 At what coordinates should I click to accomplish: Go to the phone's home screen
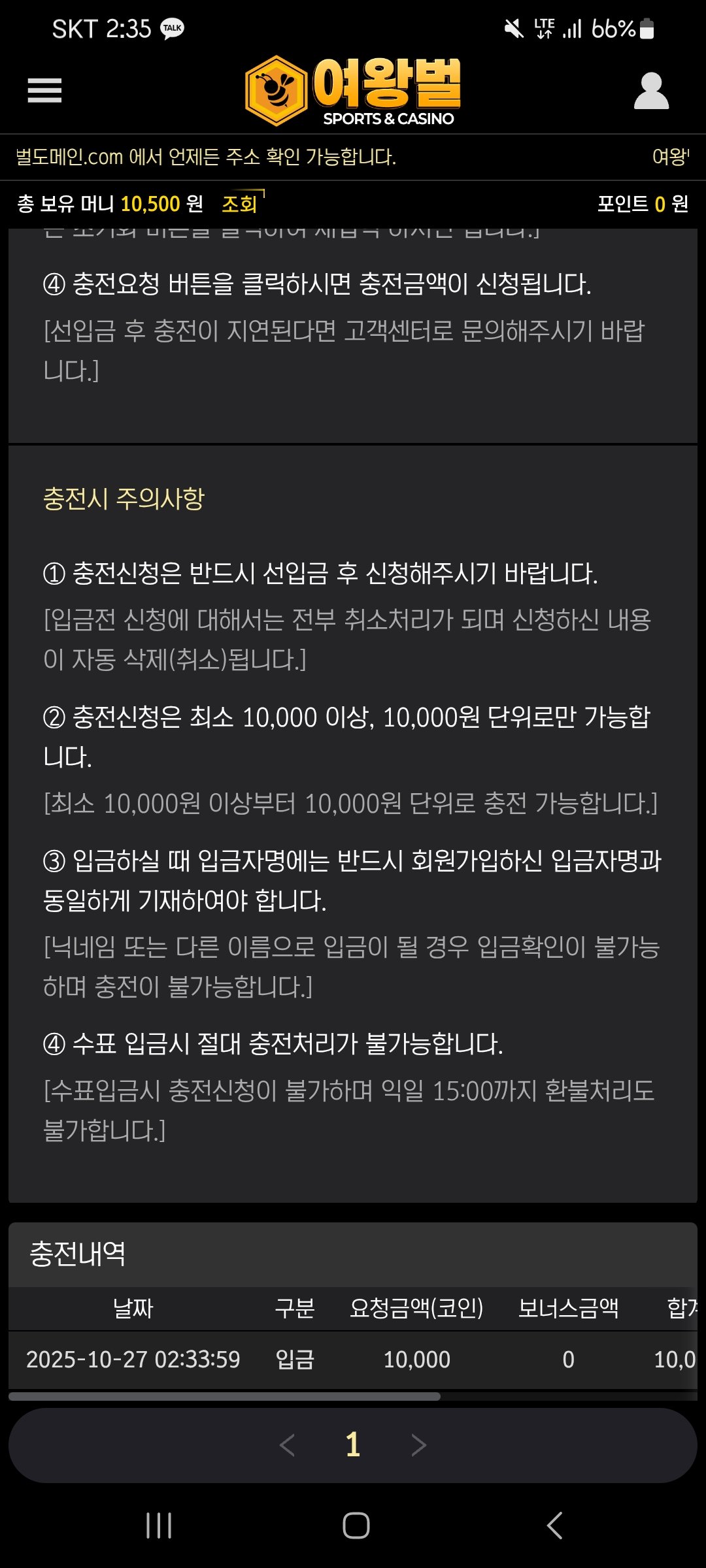(x=356, y=1526)
